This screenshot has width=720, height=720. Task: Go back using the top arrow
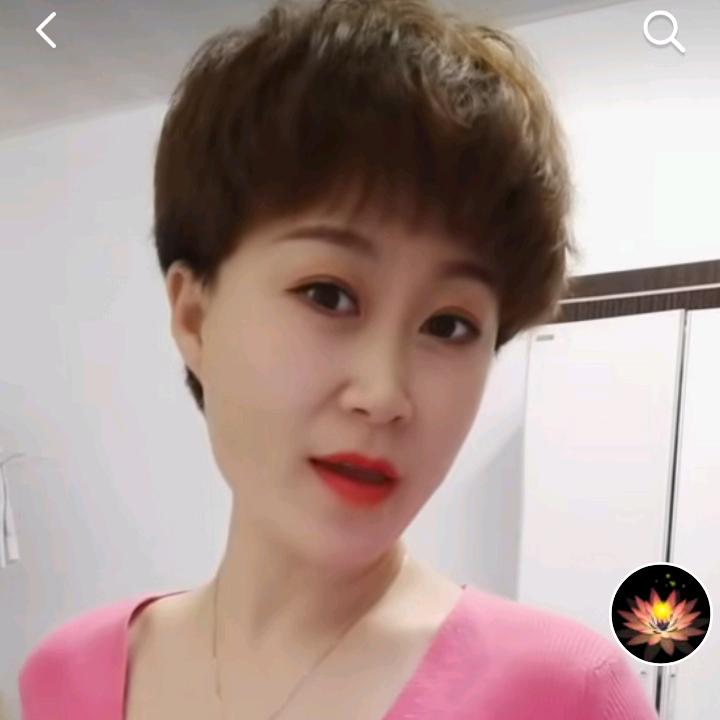pyautogui.click(x=46, y=31)
